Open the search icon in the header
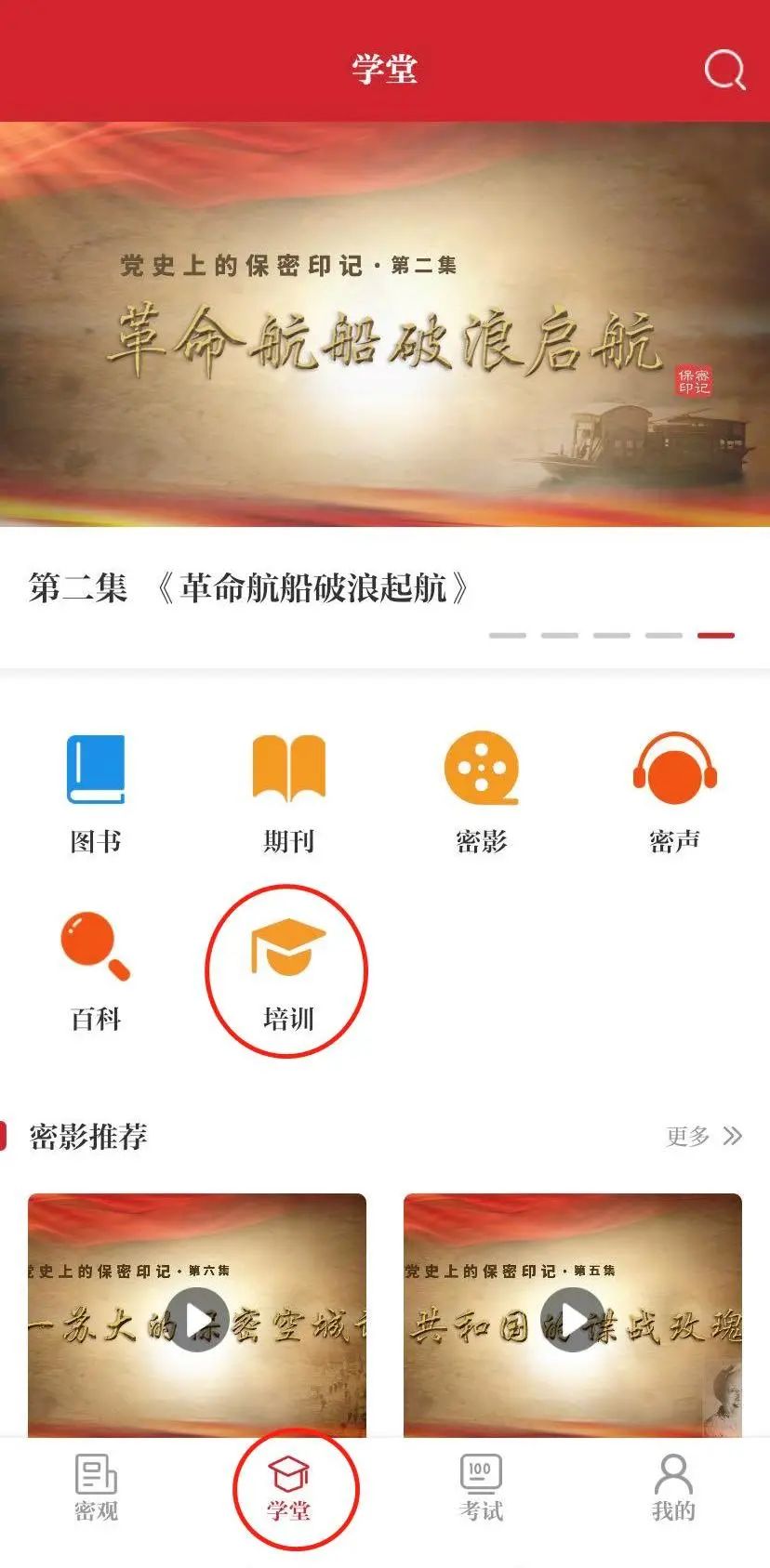 [x=724, y=70]
